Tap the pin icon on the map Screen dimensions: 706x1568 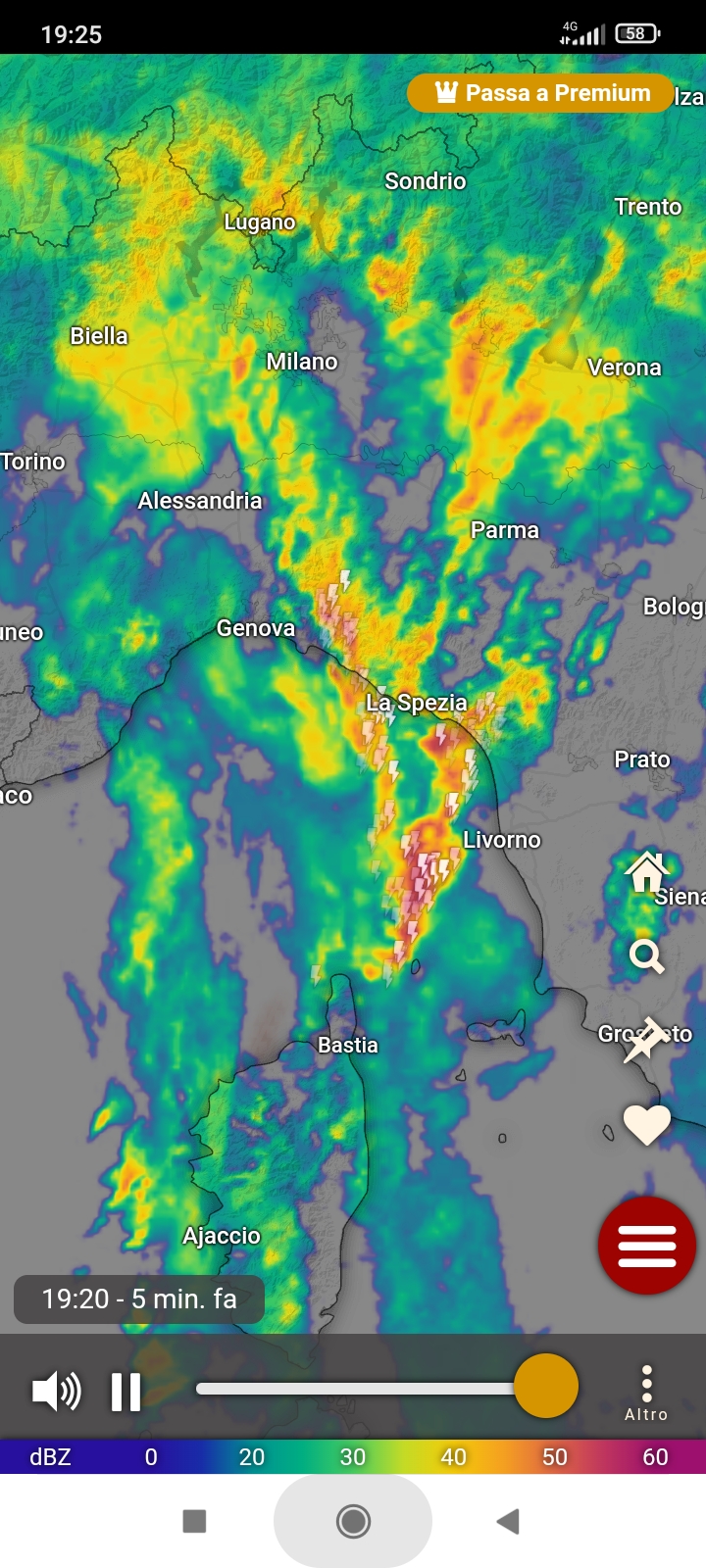tap(644, 1040)
